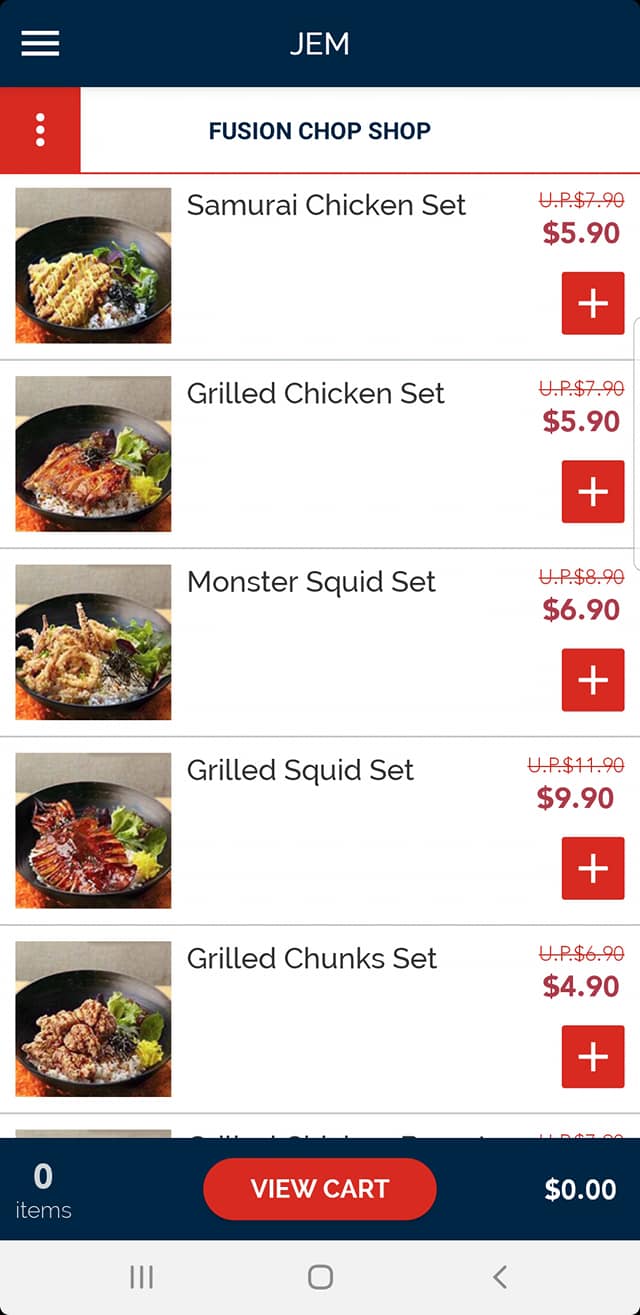This screenshot has height=1315, width=640.
Task: Add Grilled Squid Set to cart
Action: [x=592, y=868]
